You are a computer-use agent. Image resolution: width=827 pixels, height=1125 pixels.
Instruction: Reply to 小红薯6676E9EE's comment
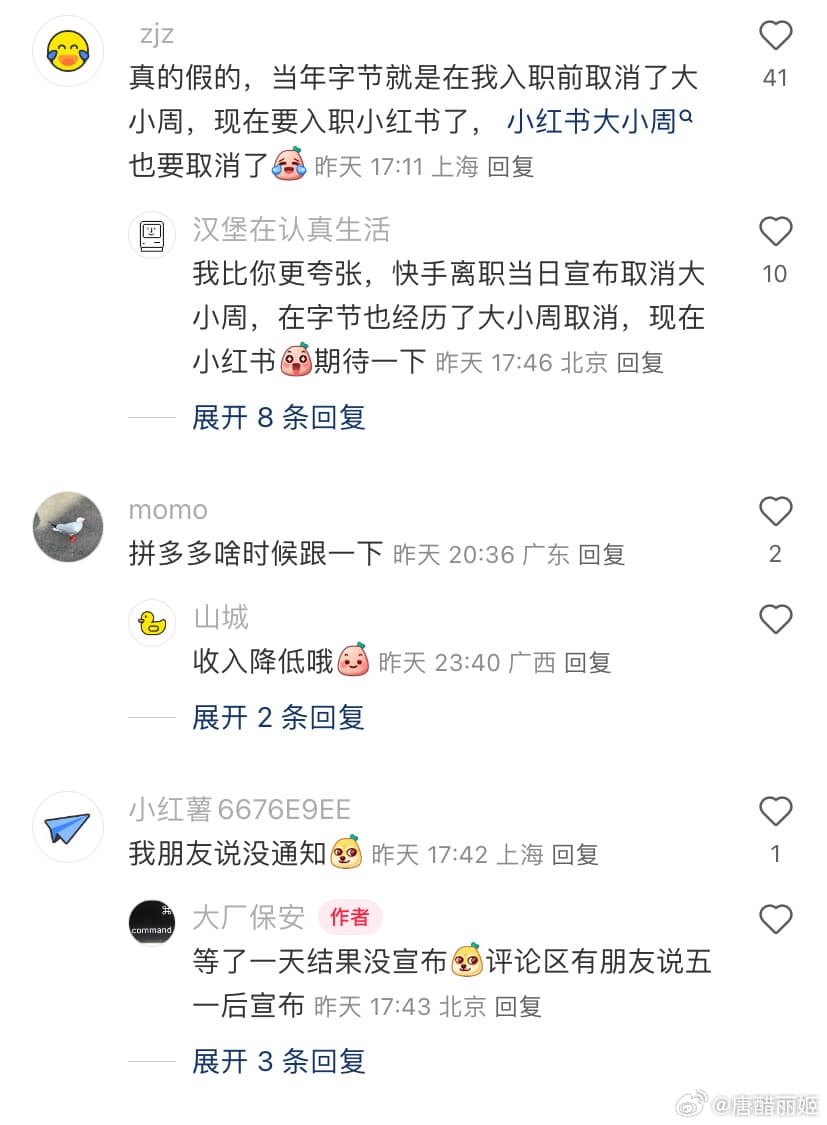(575, 854)
